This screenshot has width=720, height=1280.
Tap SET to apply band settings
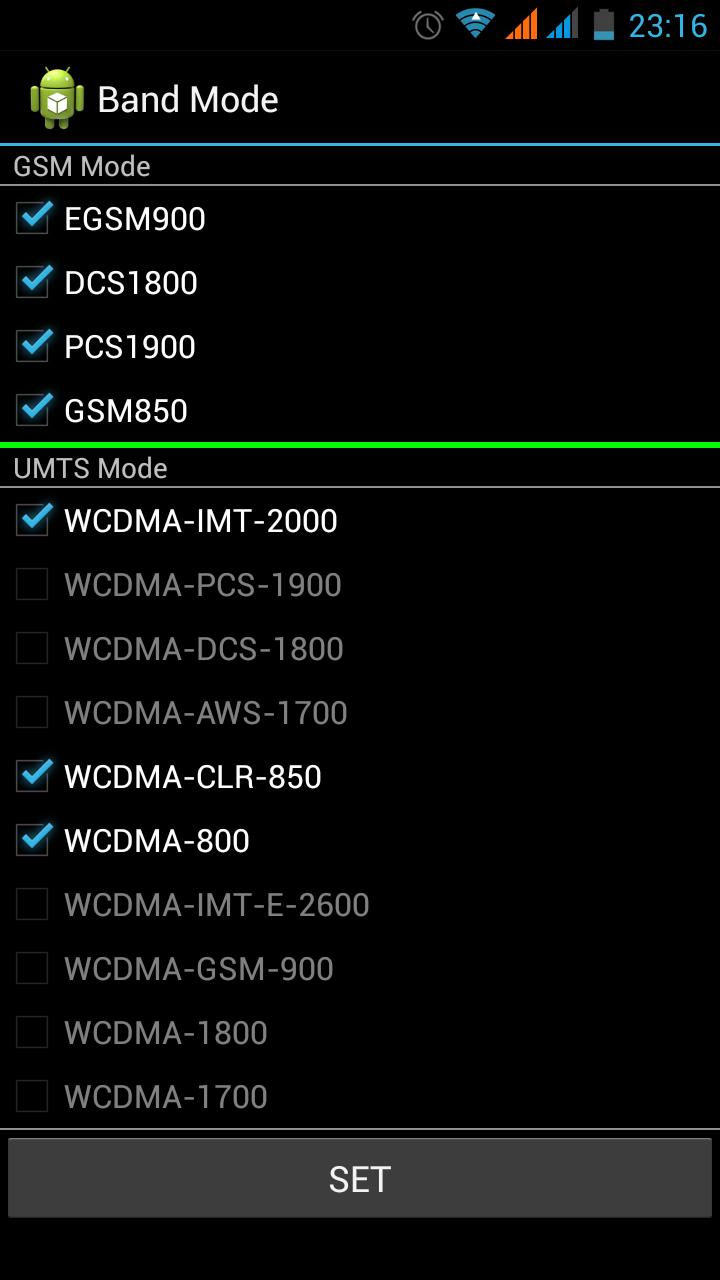360,1178
